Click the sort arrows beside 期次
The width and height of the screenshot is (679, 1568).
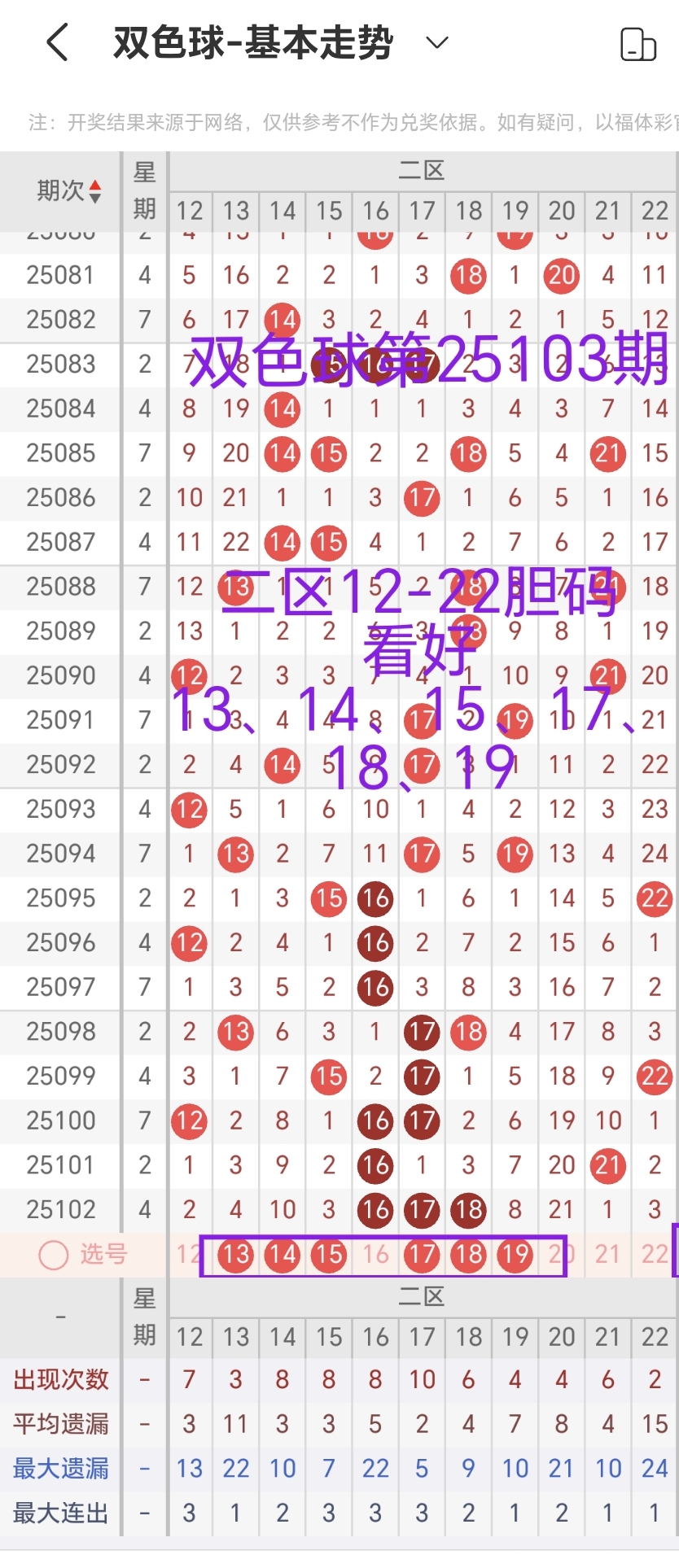pos(95,190)
